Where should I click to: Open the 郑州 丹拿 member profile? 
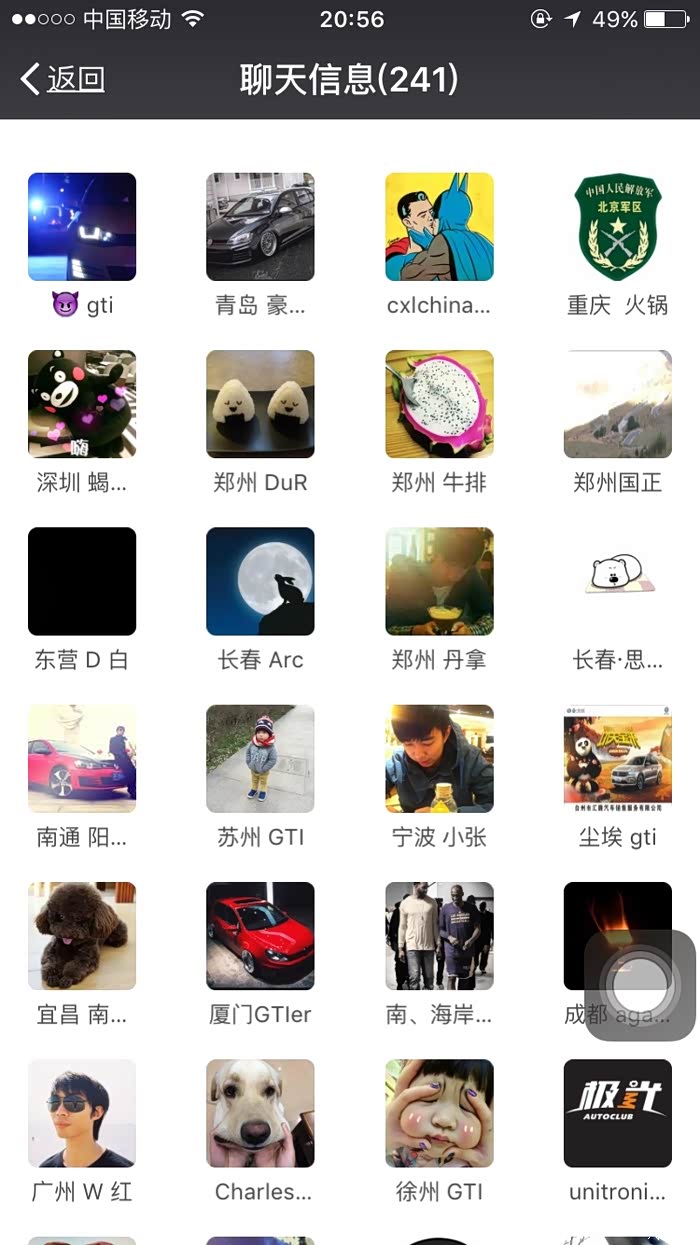pyautogui.click(x=439, y=581)
